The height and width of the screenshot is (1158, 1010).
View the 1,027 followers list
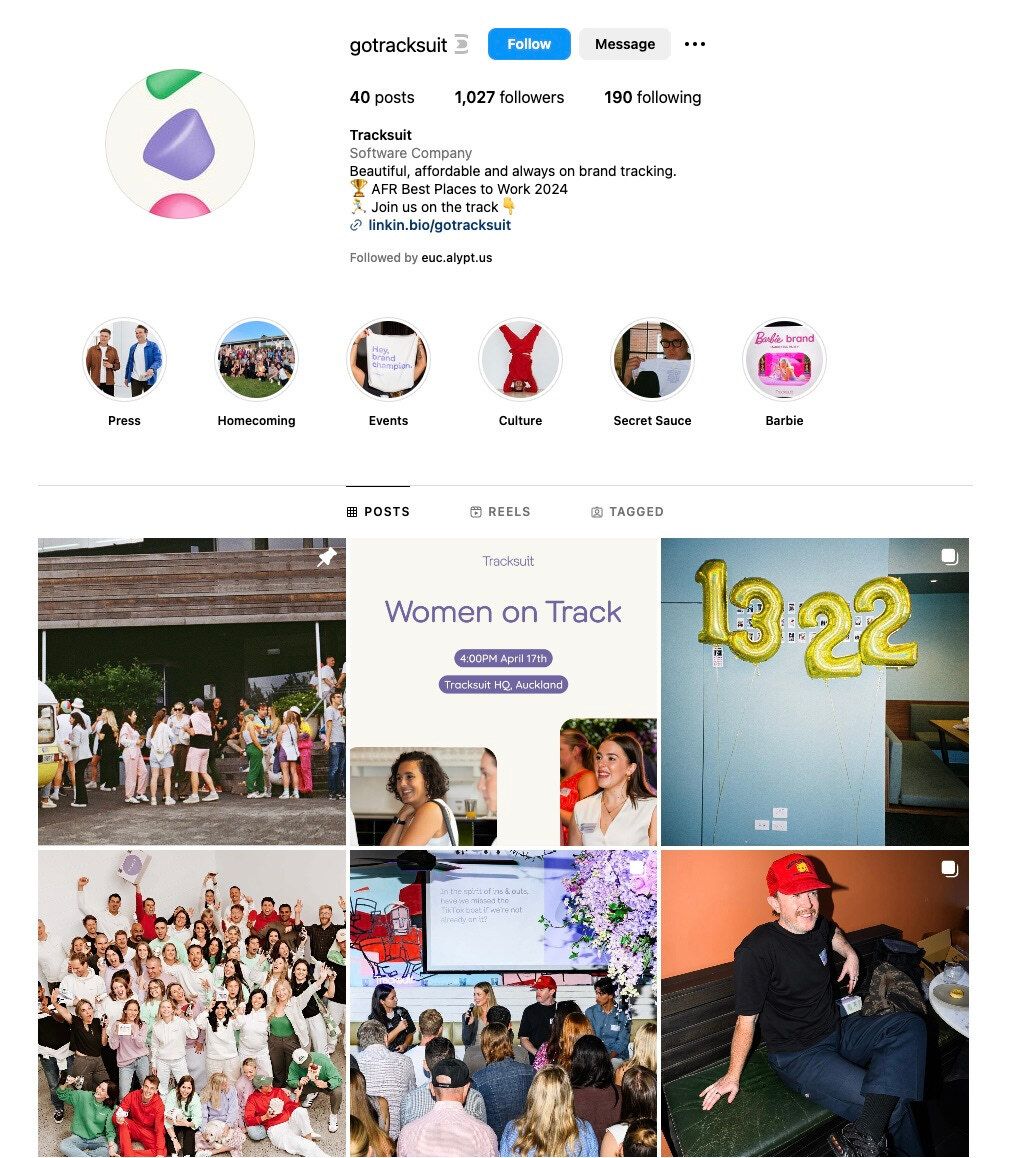(509, 97)
